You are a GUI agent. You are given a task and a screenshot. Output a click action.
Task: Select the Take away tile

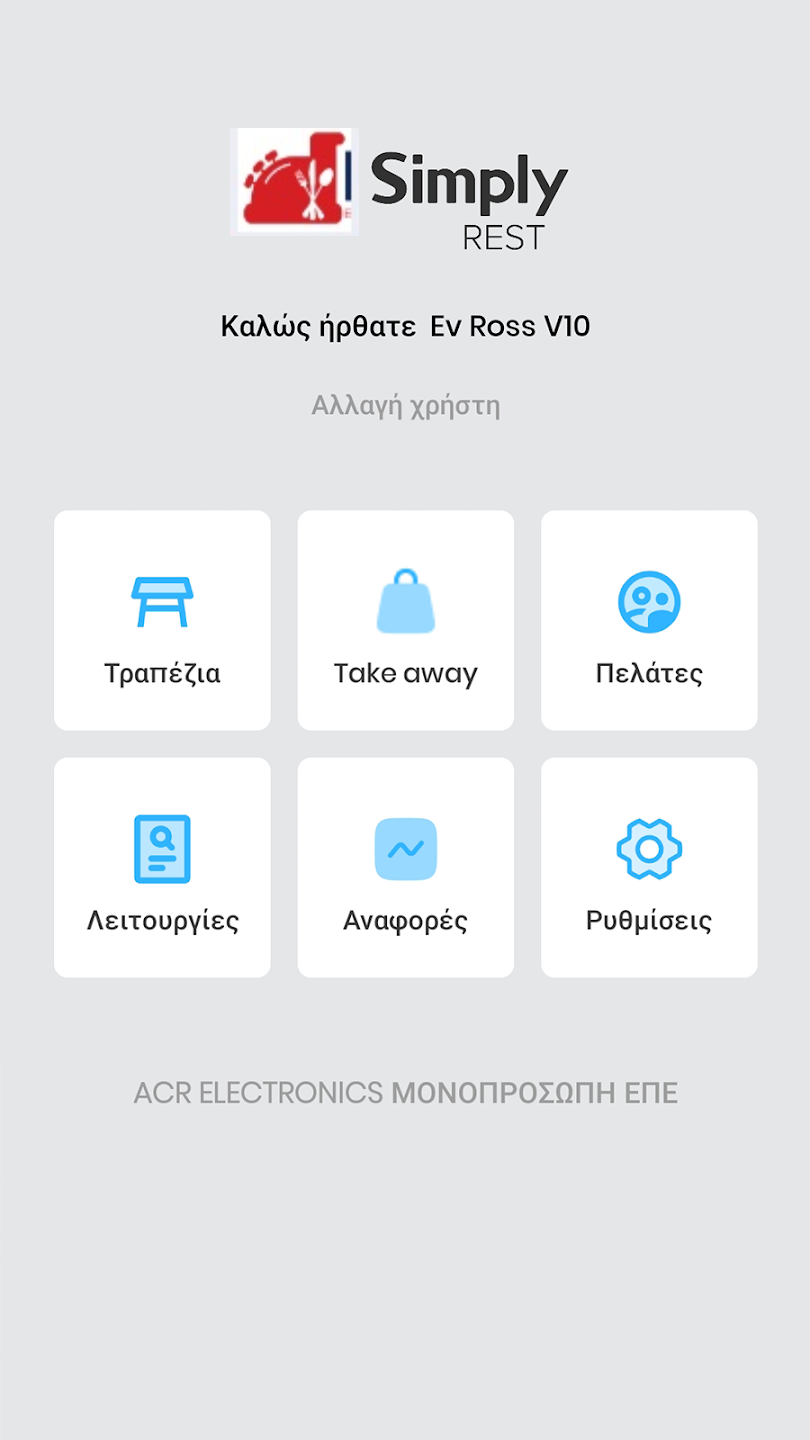[405, 620]
